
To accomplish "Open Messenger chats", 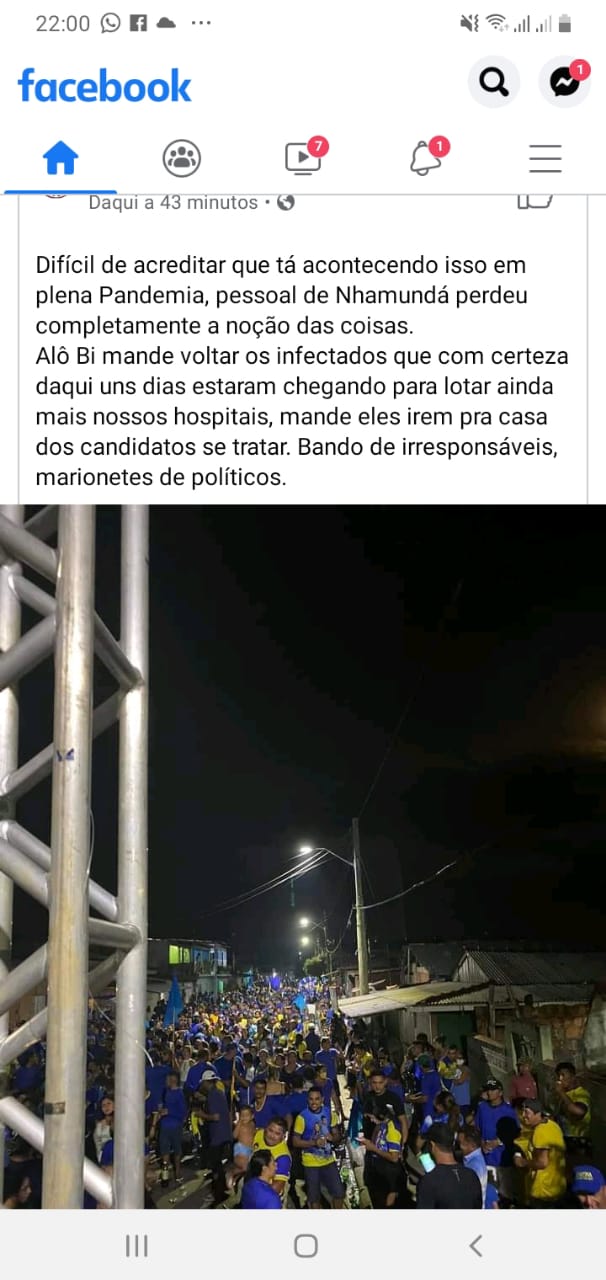I will coord(565,82).
